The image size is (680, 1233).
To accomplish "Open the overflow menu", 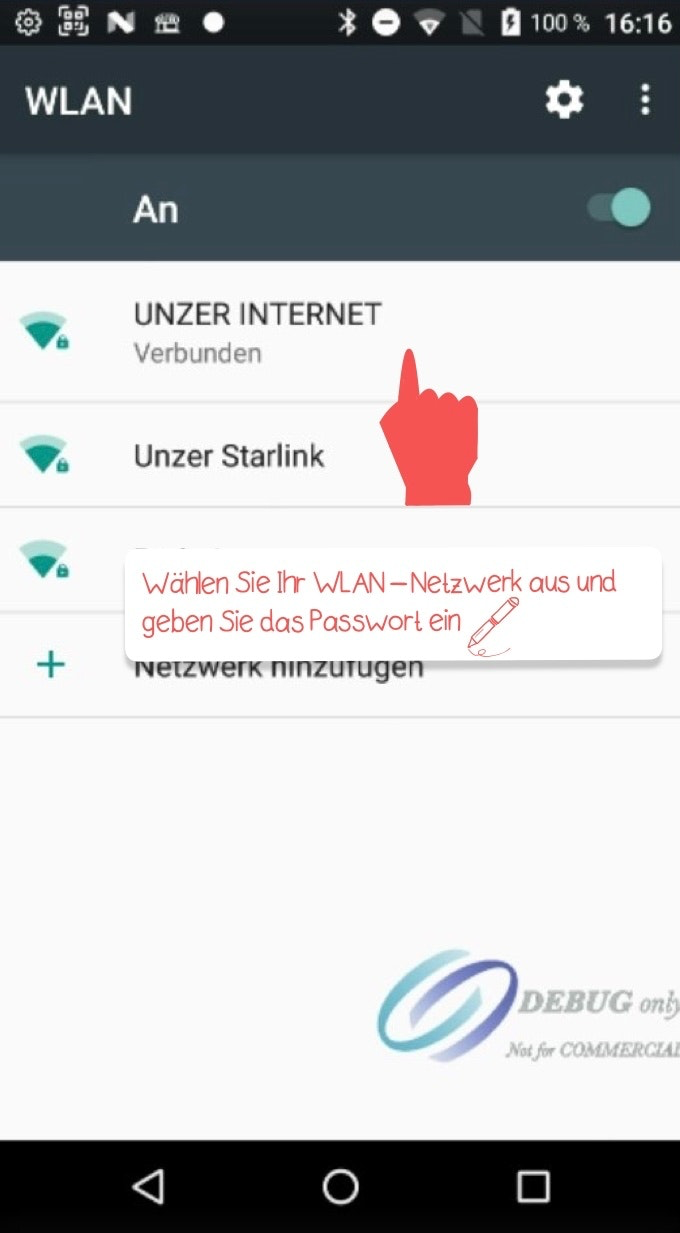I will tap(645, 100).
